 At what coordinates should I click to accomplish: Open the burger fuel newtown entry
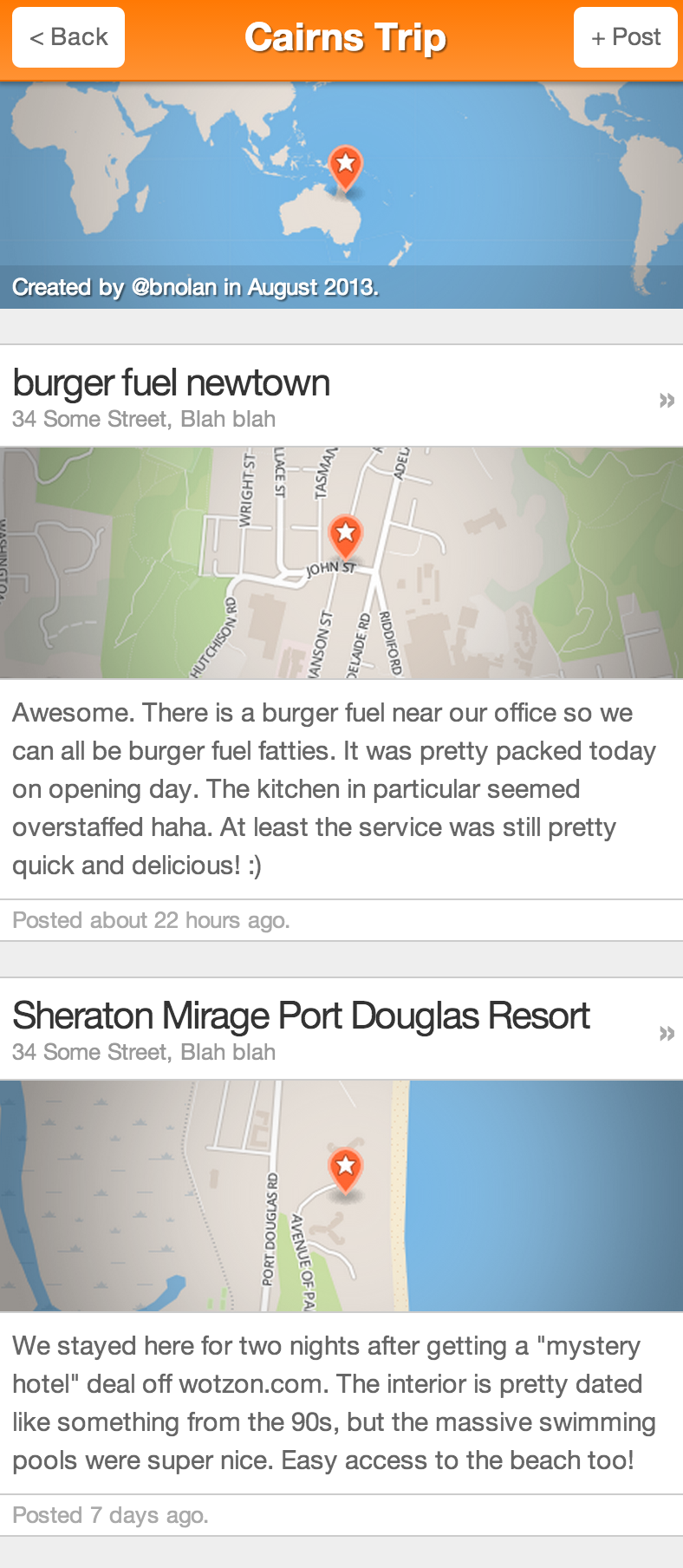click(341, 396)
